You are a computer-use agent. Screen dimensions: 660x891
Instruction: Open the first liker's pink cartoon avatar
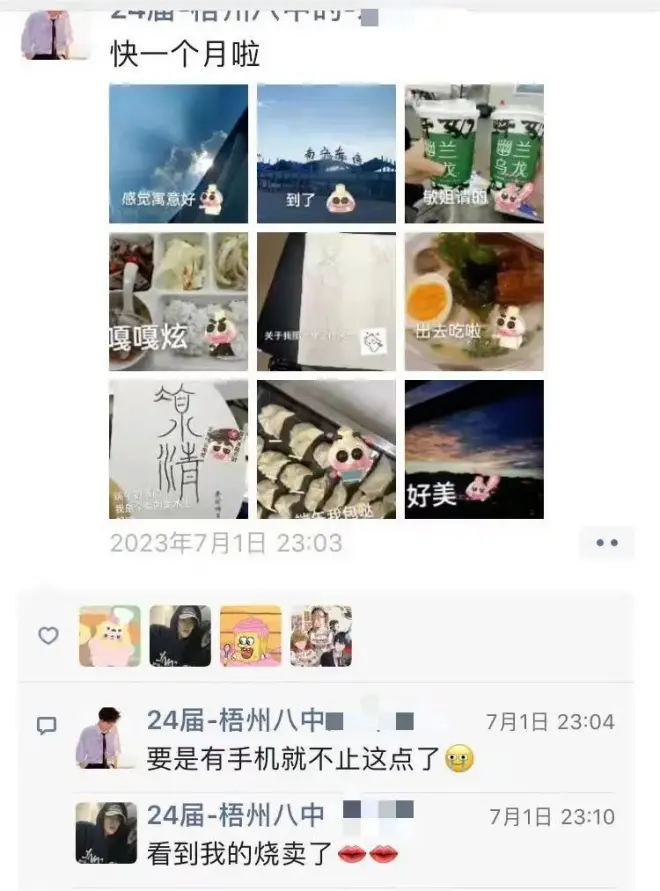coord(110,636)
